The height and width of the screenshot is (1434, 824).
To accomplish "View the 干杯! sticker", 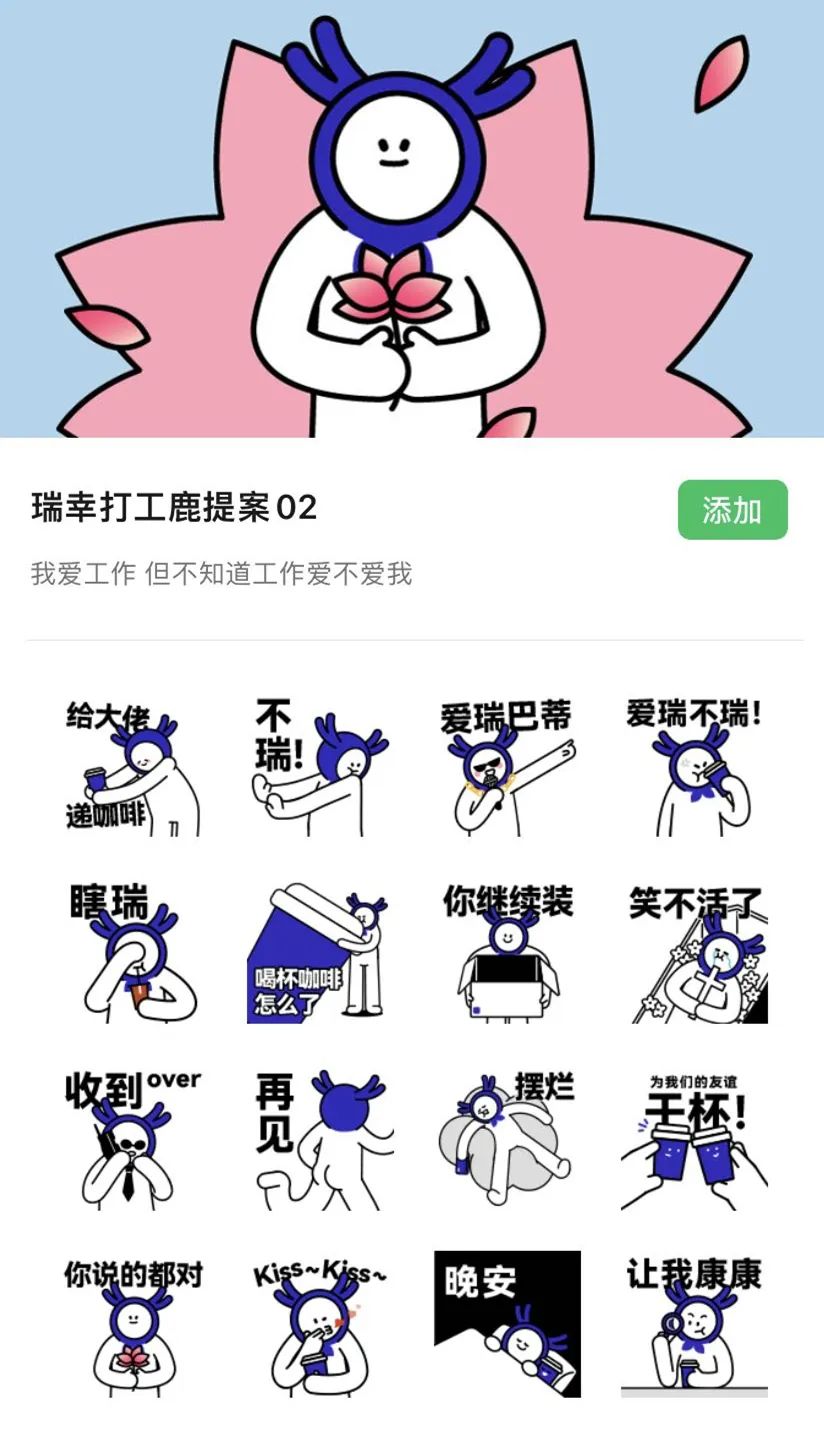I will click(694, 1138).
